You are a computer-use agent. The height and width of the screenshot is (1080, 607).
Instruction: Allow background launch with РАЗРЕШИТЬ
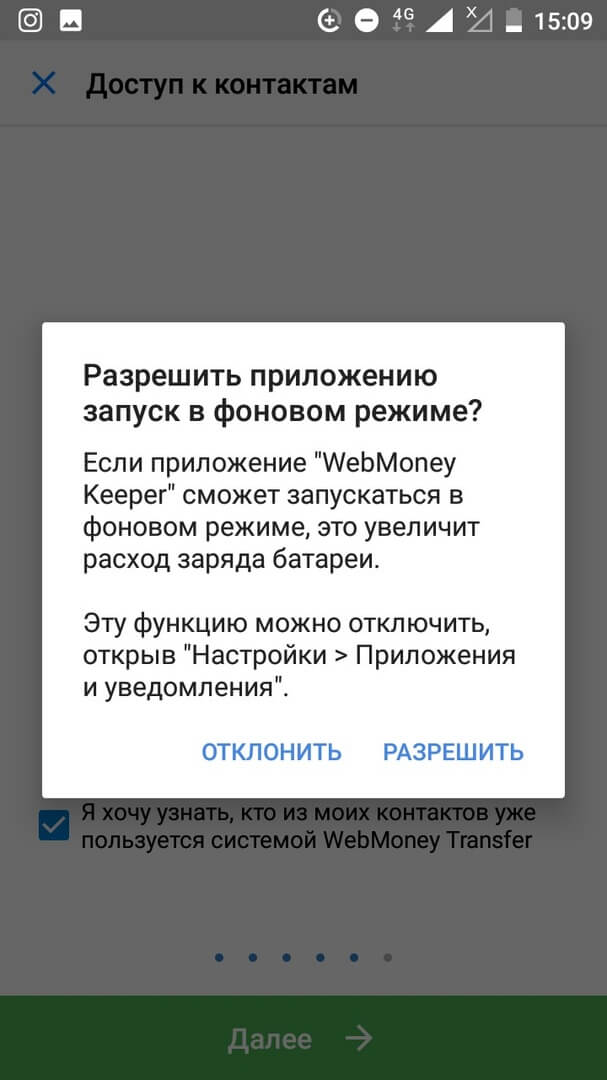pos(453,752)
